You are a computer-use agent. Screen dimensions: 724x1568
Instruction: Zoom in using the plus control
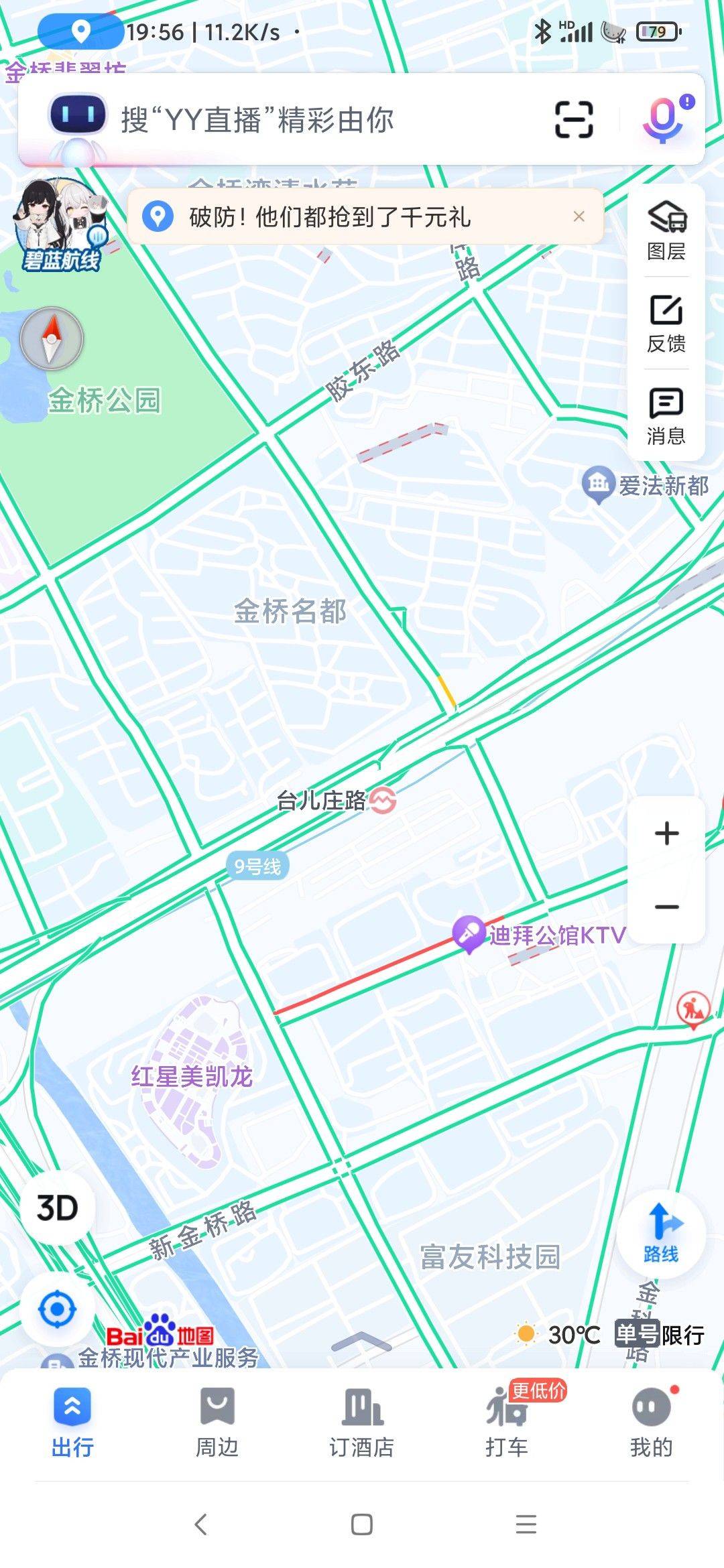click(666, 832)
